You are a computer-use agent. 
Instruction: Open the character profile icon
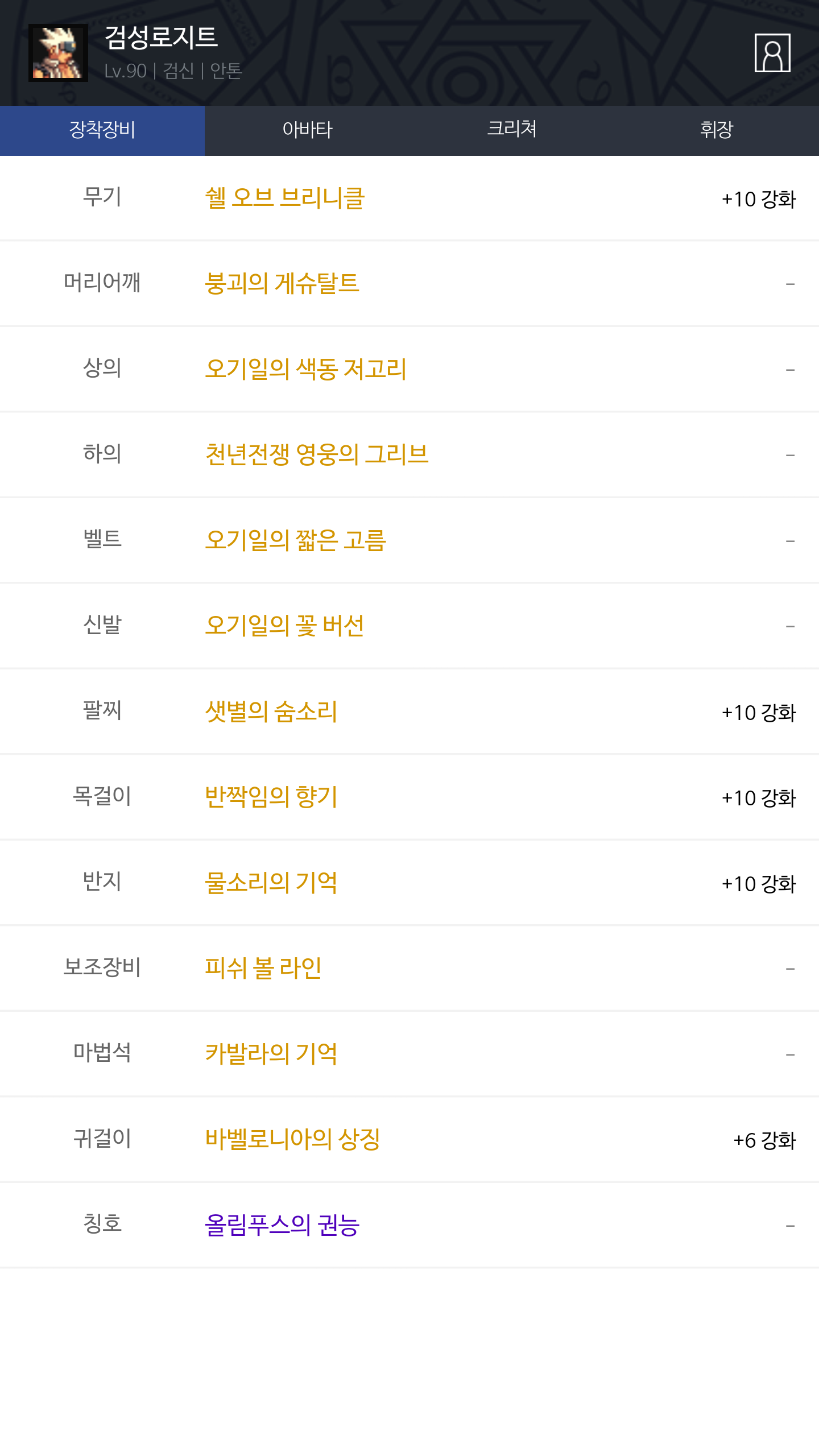(772, 53)
